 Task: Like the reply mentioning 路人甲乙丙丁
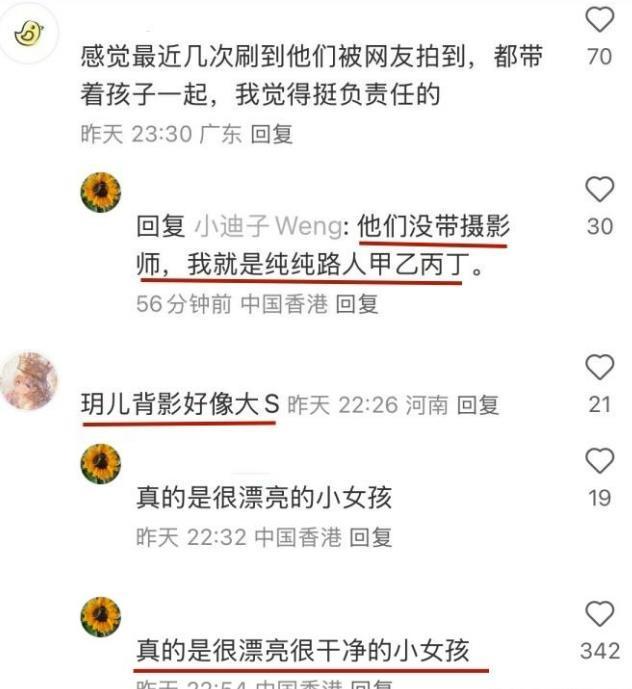click(x=599, y=189)
